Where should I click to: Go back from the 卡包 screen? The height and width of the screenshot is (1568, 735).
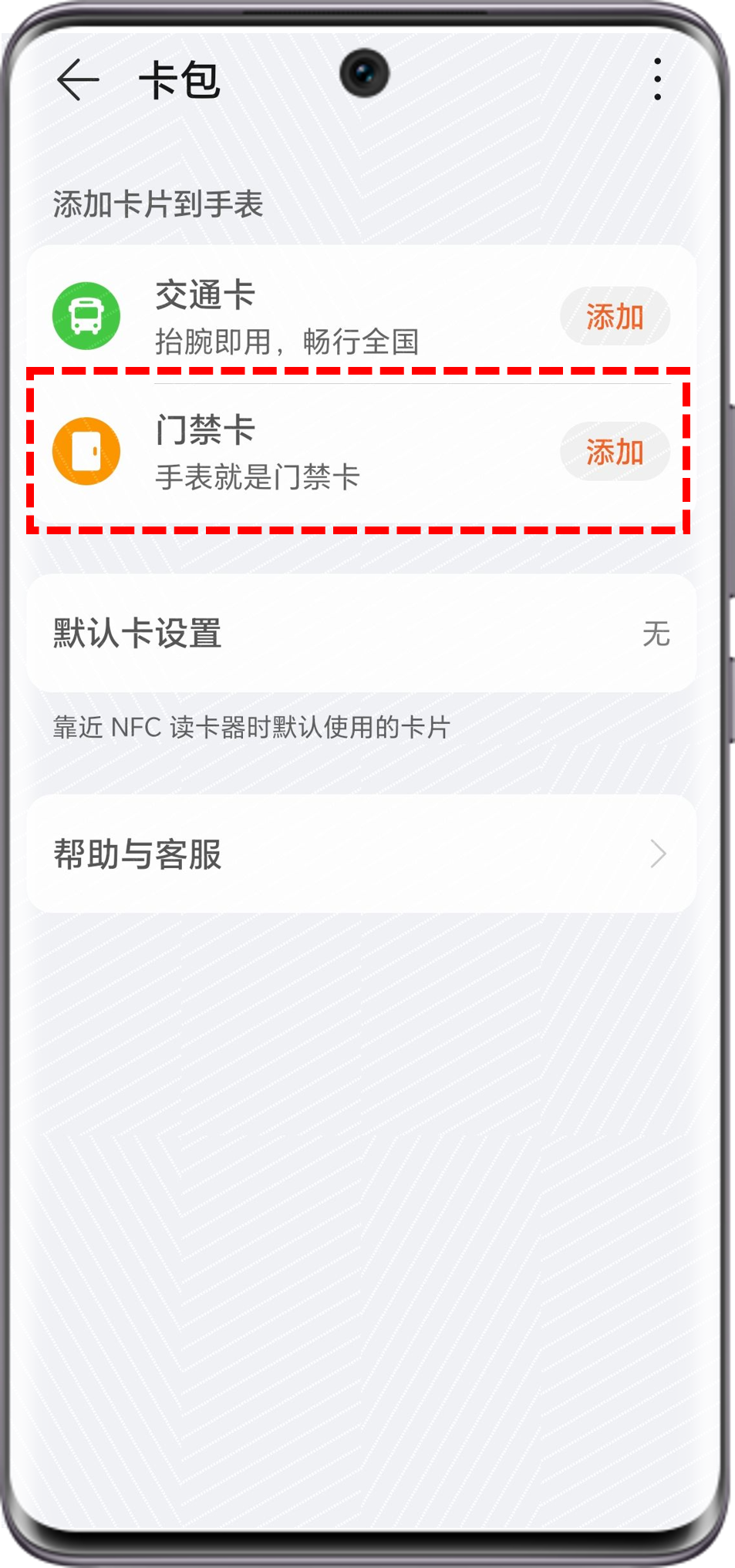coord(78,79)
